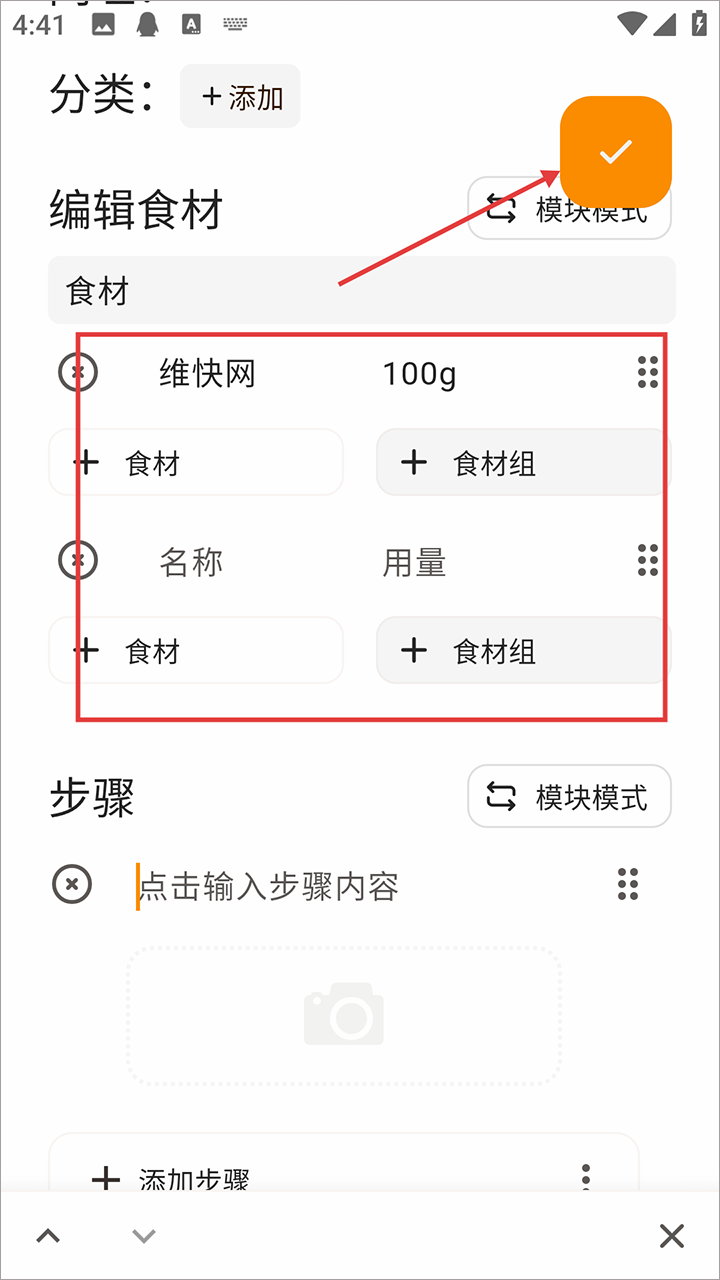The height and width of the screenshot is (1280, 720).
Task: Add 食材 right under the 维快网 ingredient
Action: click(x=196, y=463)
